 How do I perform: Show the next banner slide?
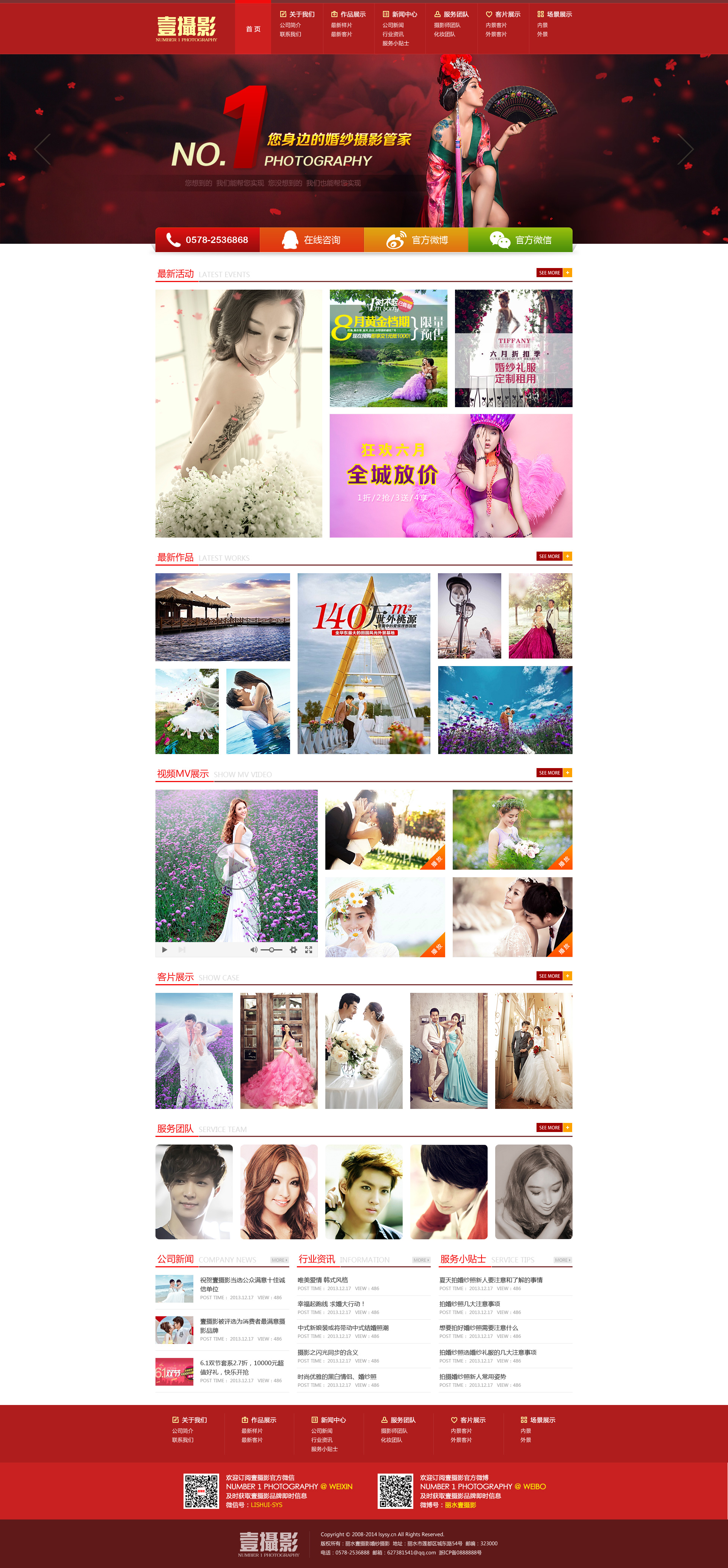pyautogui.click(x=686, y=149)
